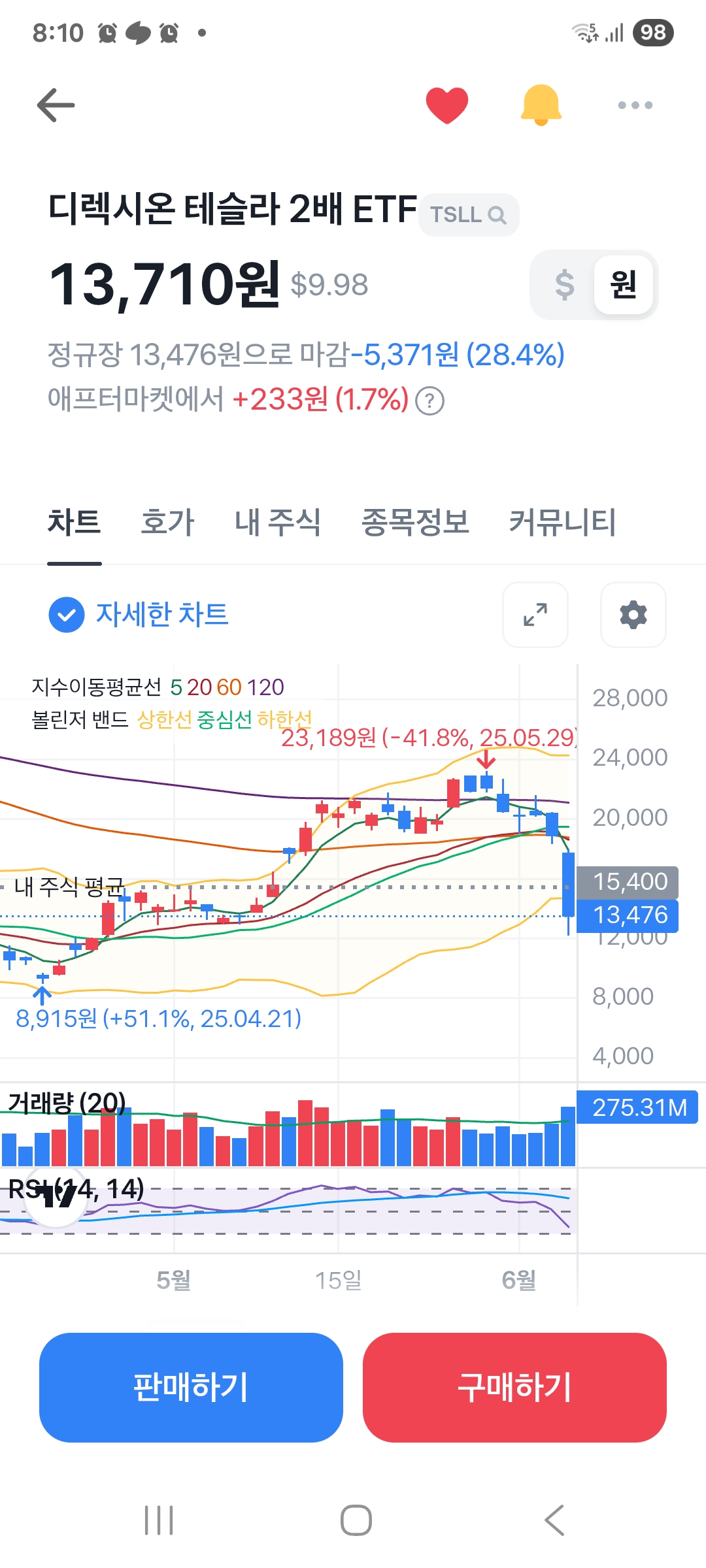Switch price currency to dollars
The height and width of the screenshot is (1568, 706).
564,285
